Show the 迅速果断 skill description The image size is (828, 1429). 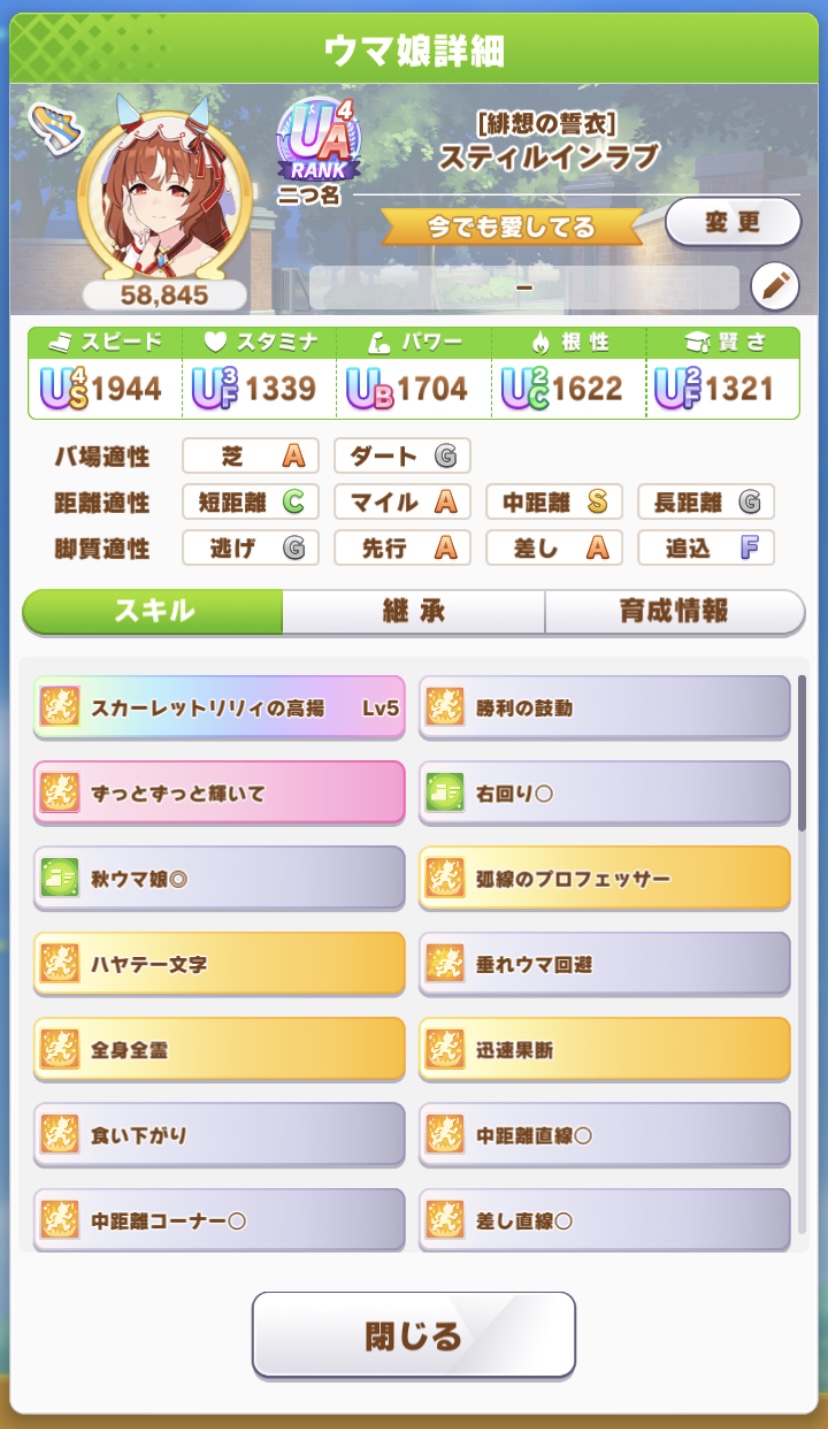click(x=604, y=1050)
